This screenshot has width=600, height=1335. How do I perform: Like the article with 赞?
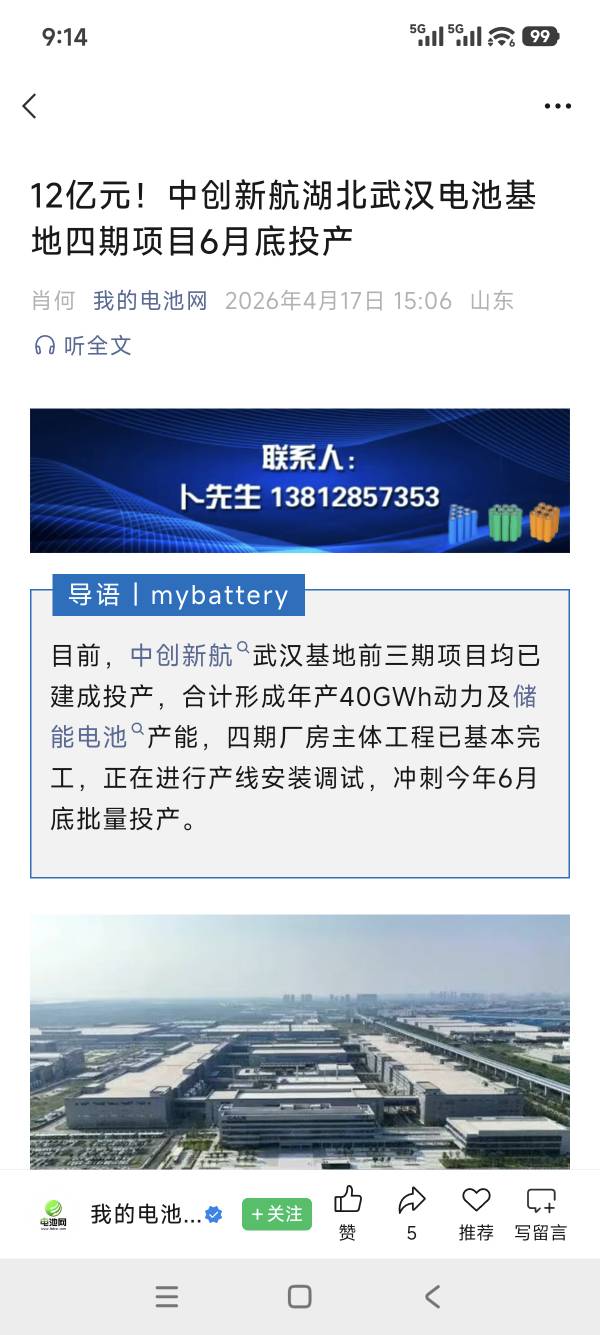coord(347,1211)
